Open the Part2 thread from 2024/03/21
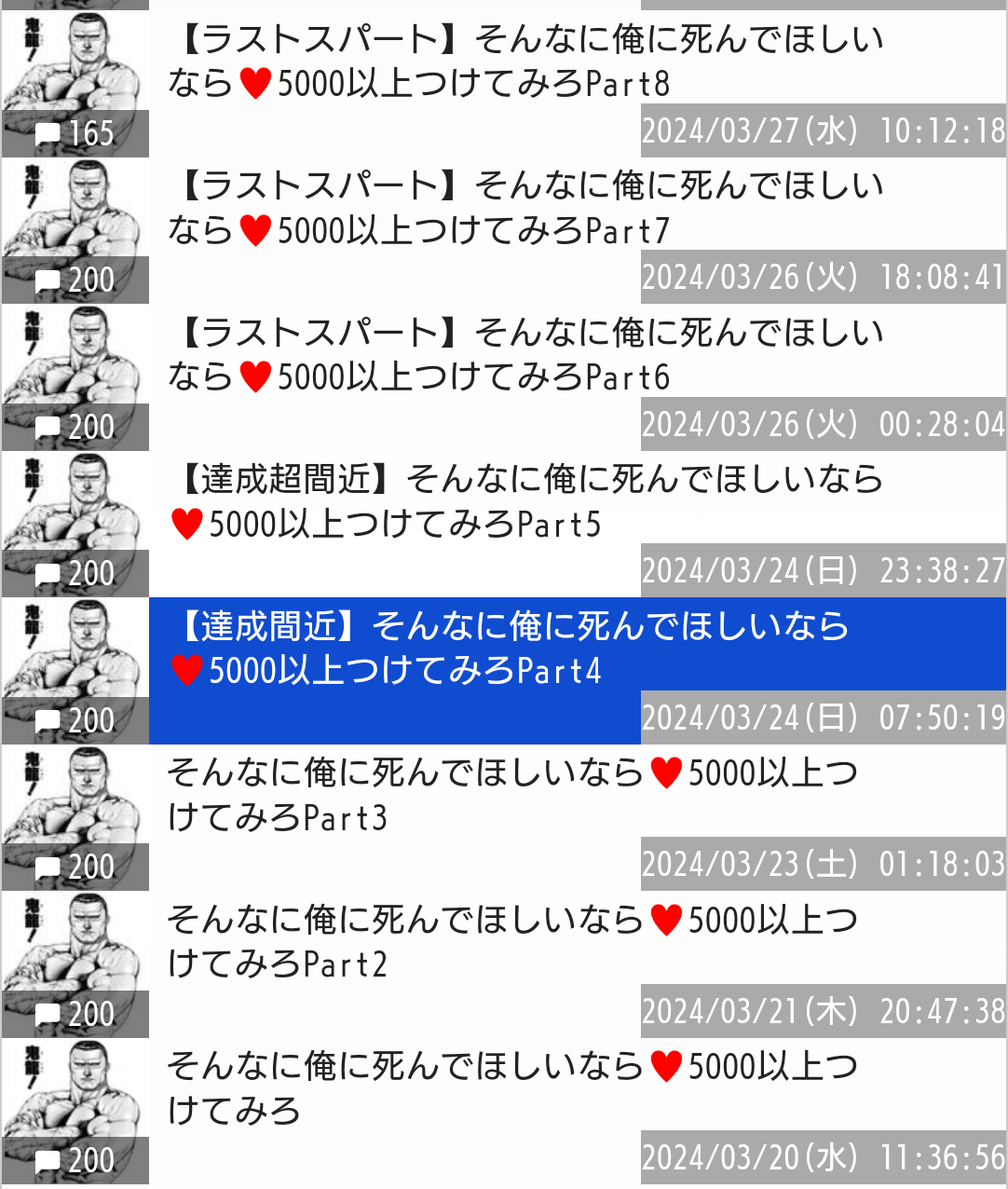The height and width of the screenshot is (1189, 1008). click(512, 942)
